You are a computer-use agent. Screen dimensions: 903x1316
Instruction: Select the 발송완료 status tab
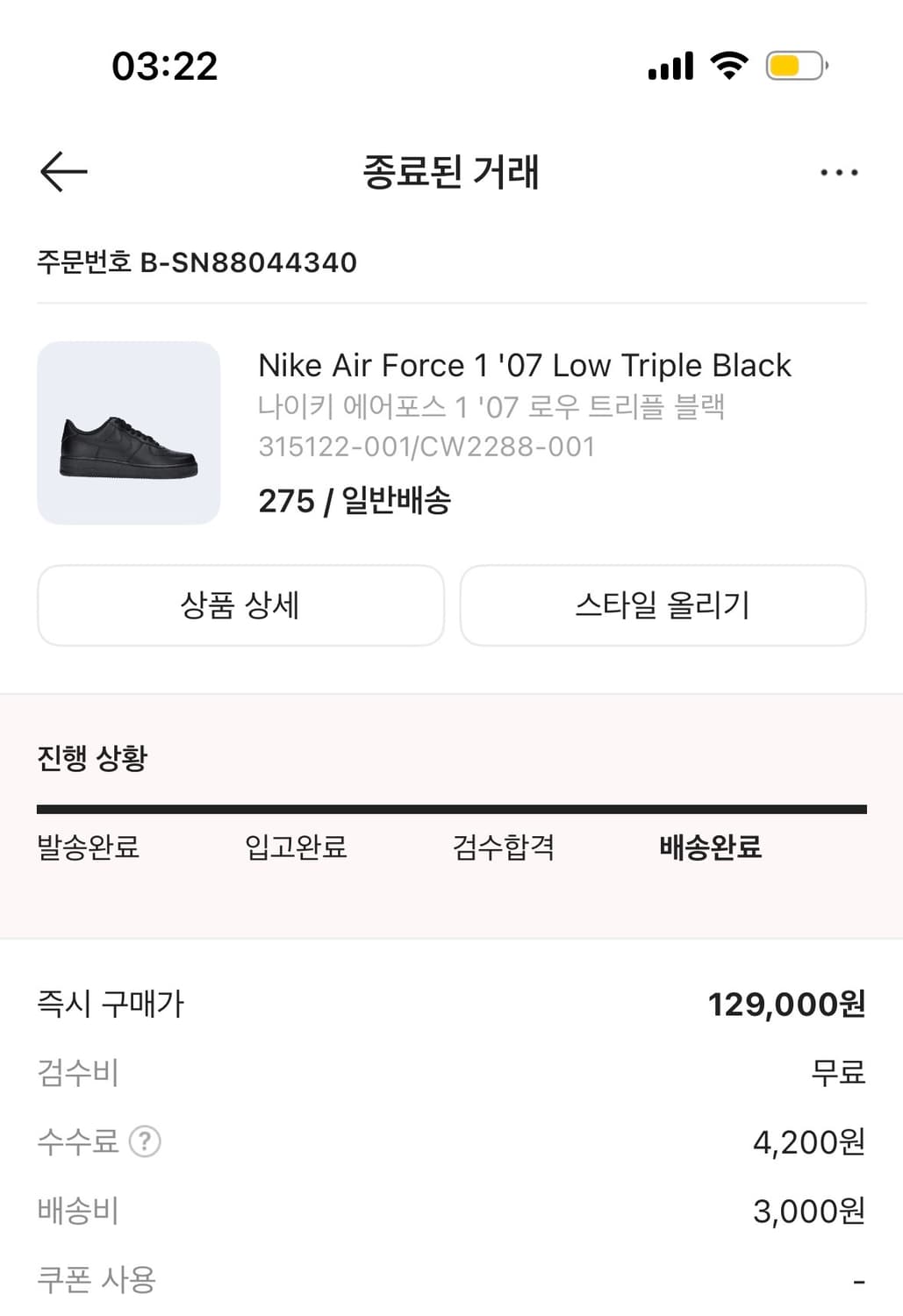coord(92,848)
